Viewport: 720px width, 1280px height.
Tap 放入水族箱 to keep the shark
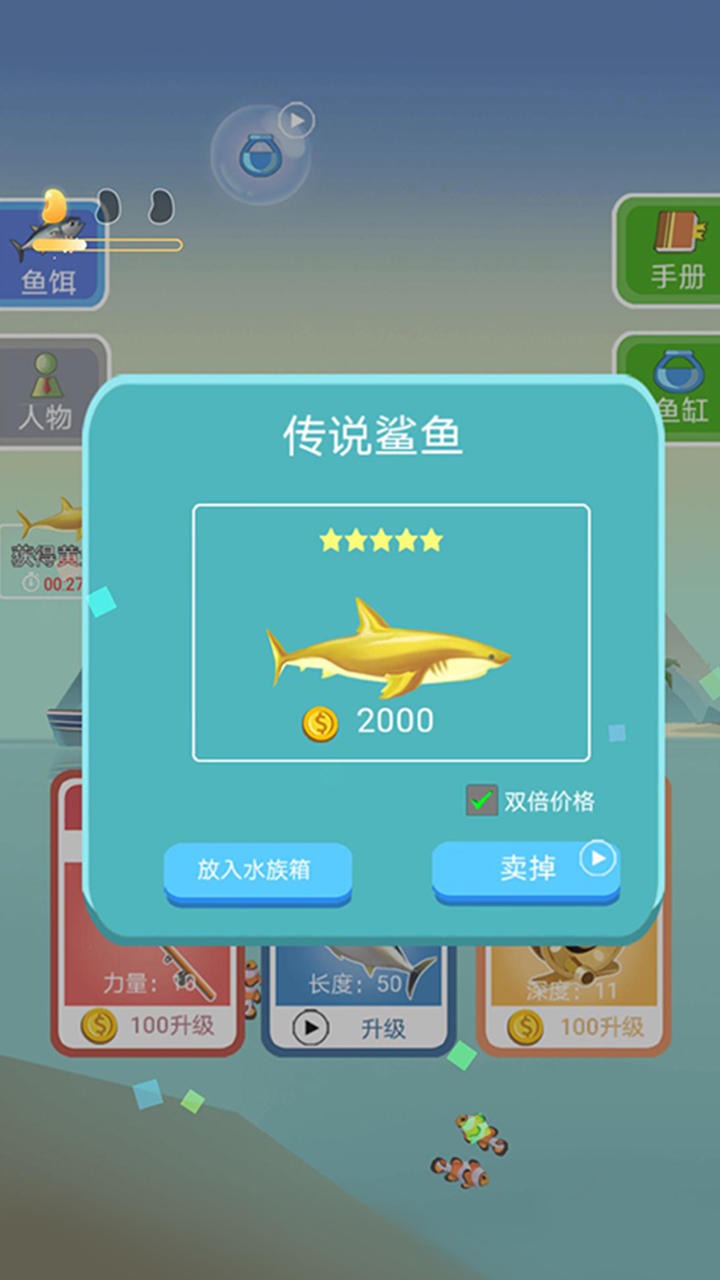point(257,870)
